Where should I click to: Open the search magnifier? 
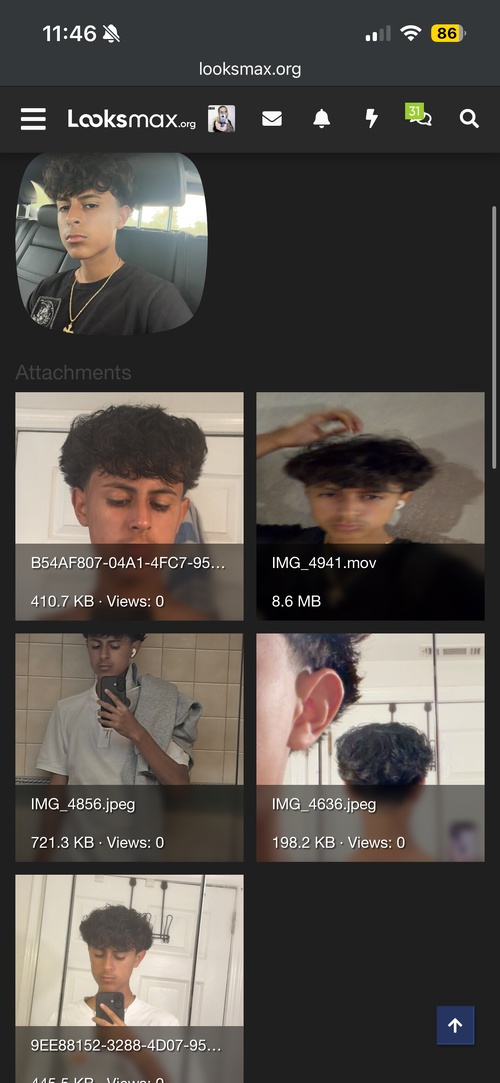pyautogui.click(x=469, y=119)
